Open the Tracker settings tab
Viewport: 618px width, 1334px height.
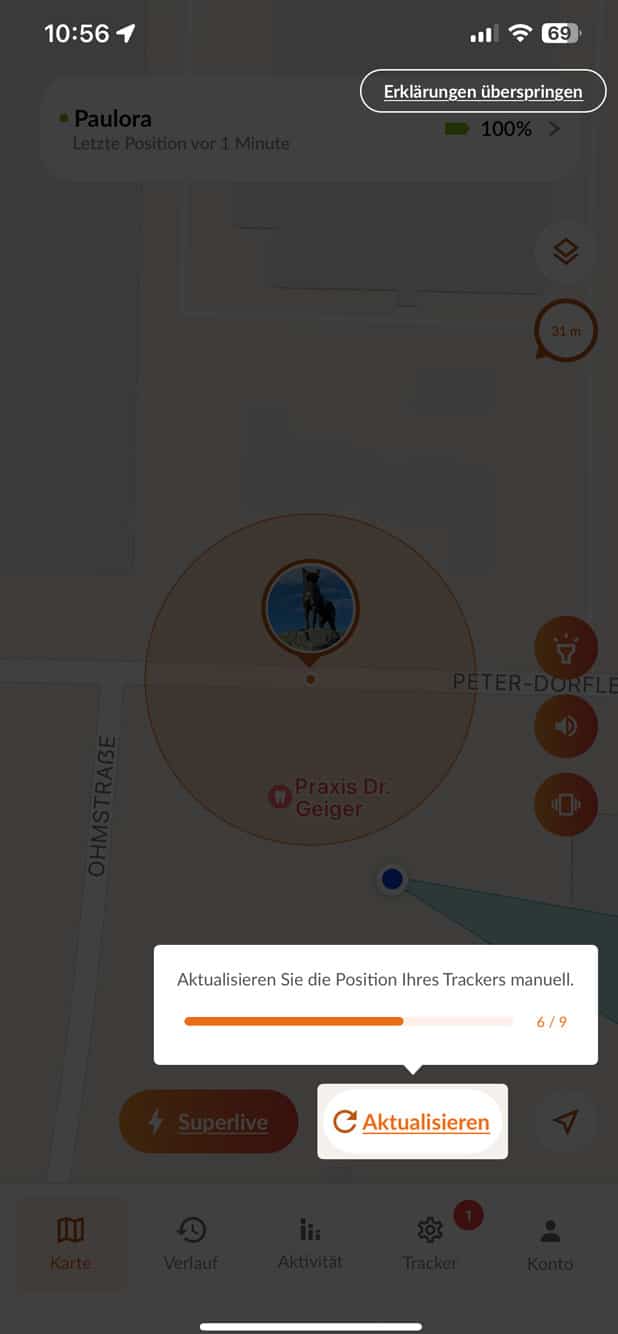430,1244
